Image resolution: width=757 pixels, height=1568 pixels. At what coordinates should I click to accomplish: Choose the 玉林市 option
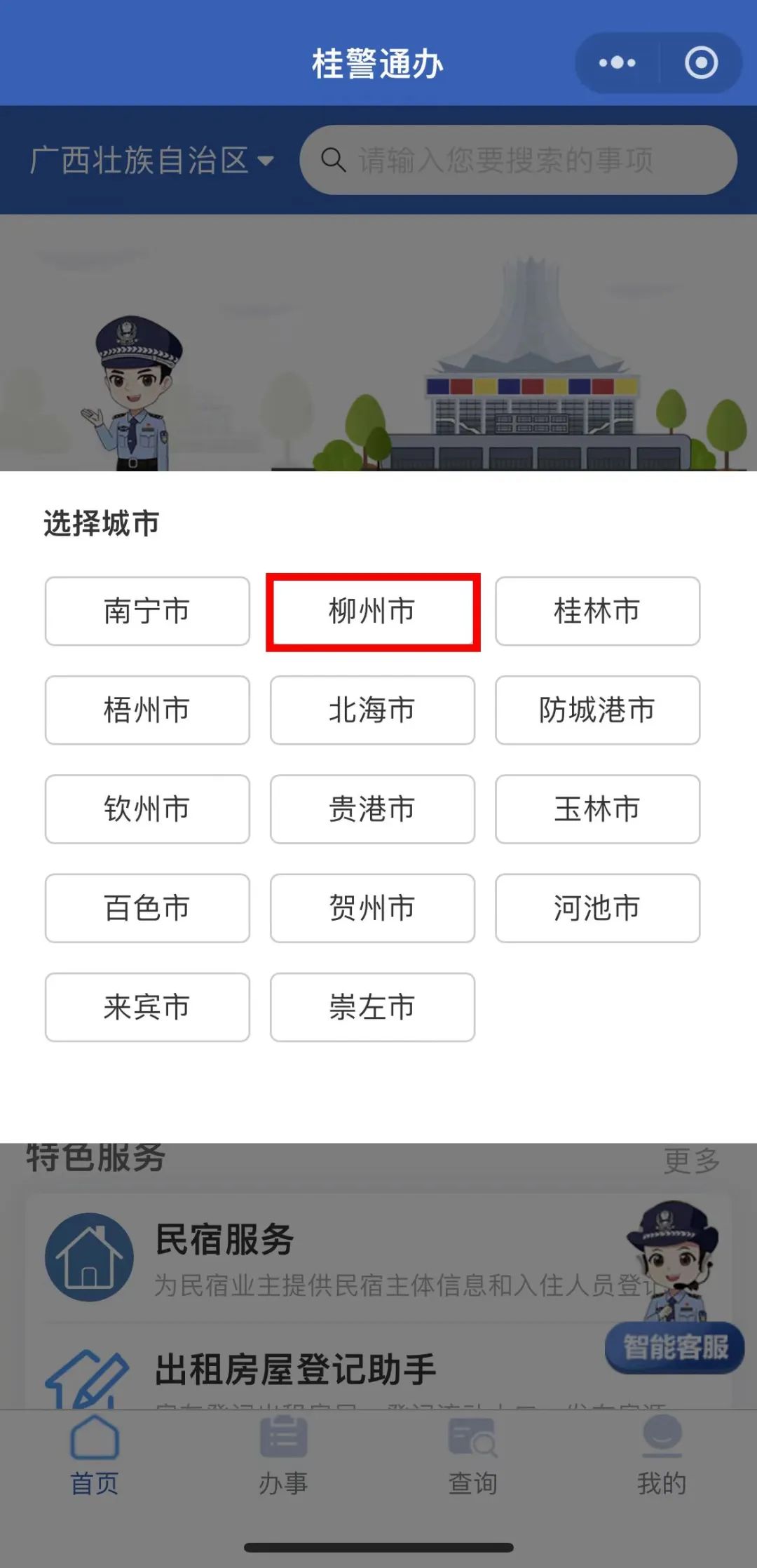(597, 809)
